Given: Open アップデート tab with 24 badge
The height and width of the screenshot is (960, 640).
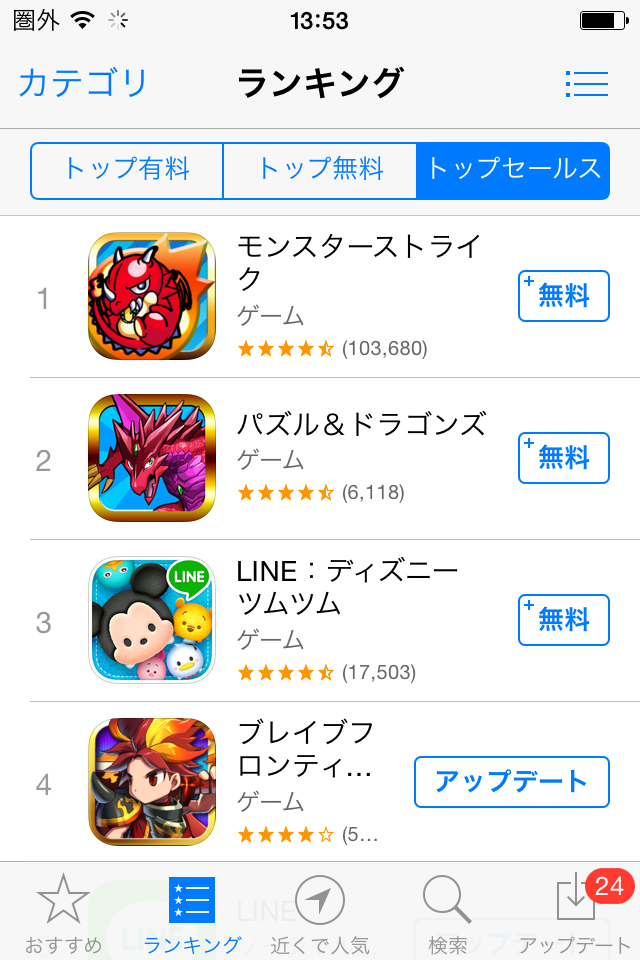Looking at the screenshot, I should [x=575, y=913].
